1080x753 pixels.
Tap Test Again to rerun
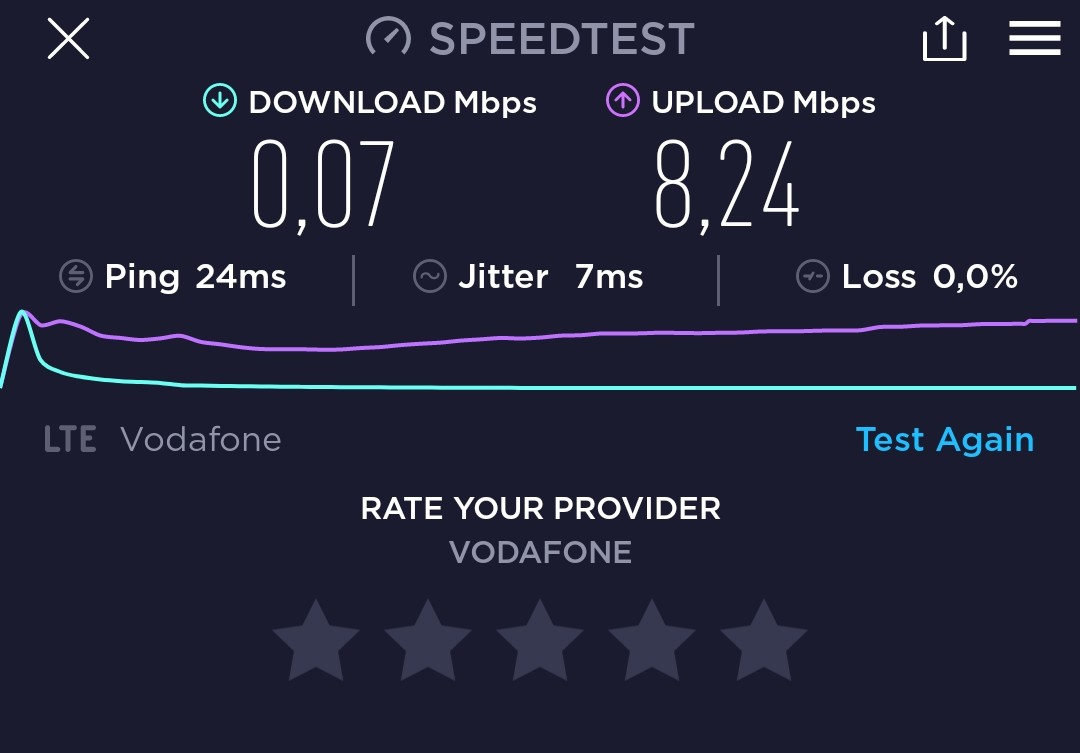pos(944,440)
